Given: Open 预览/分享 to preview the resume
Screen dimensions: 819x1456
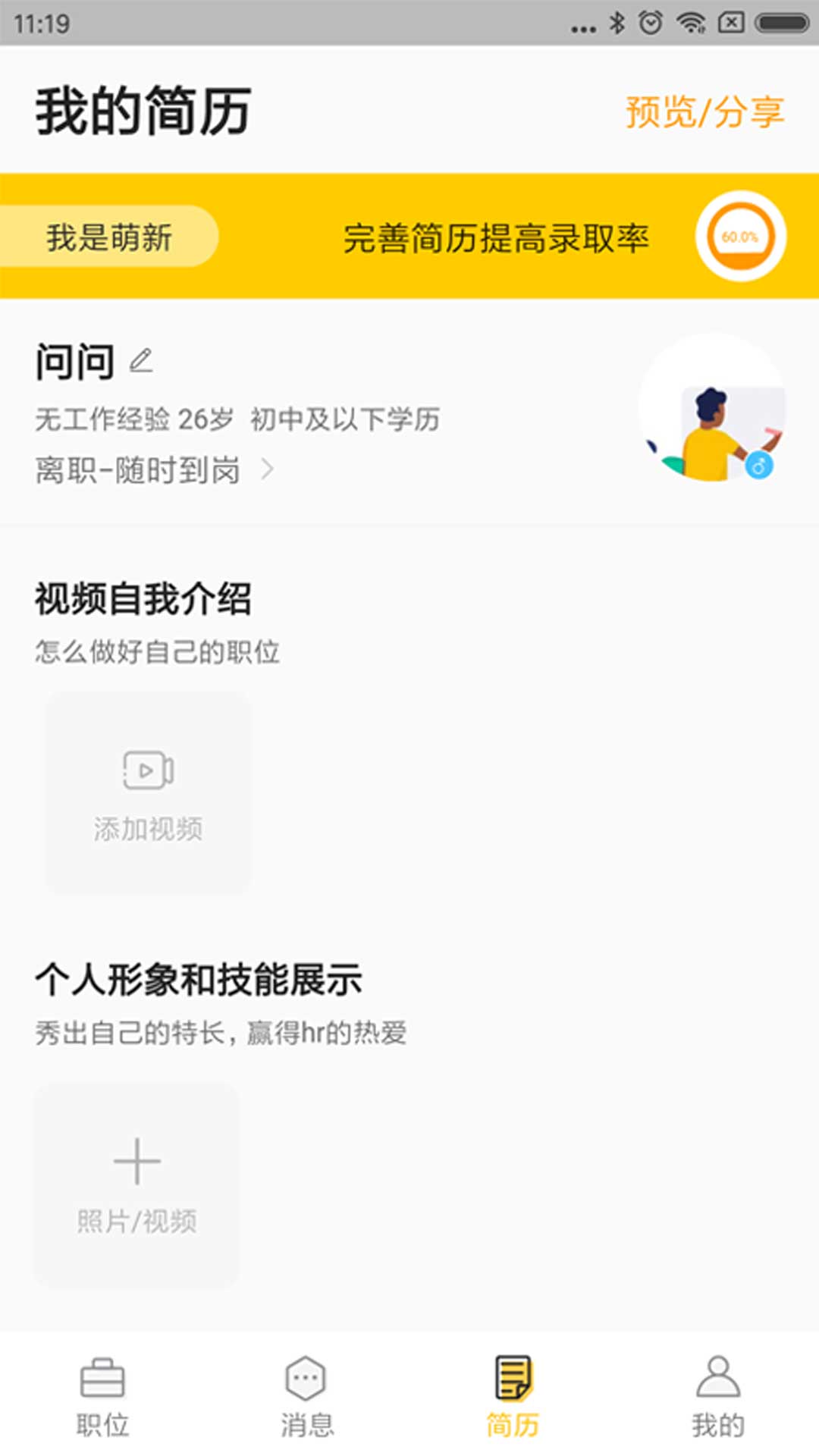Looking at the screenshot, I should coord(704,112).
